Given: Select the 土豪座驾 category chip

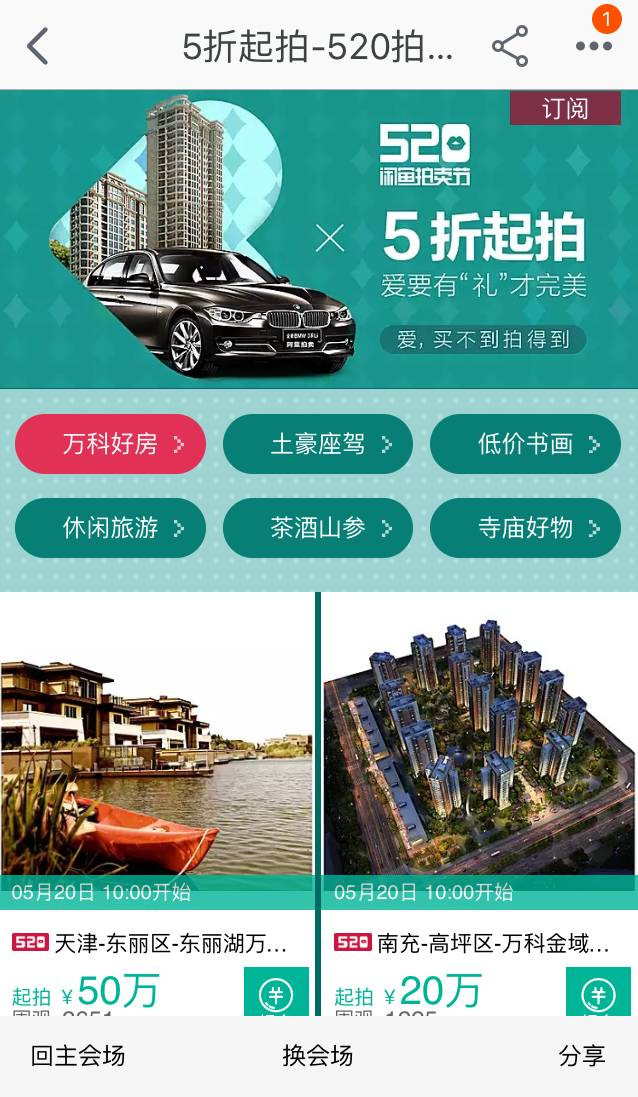Looking at the screenshot, I should [318, 444].
